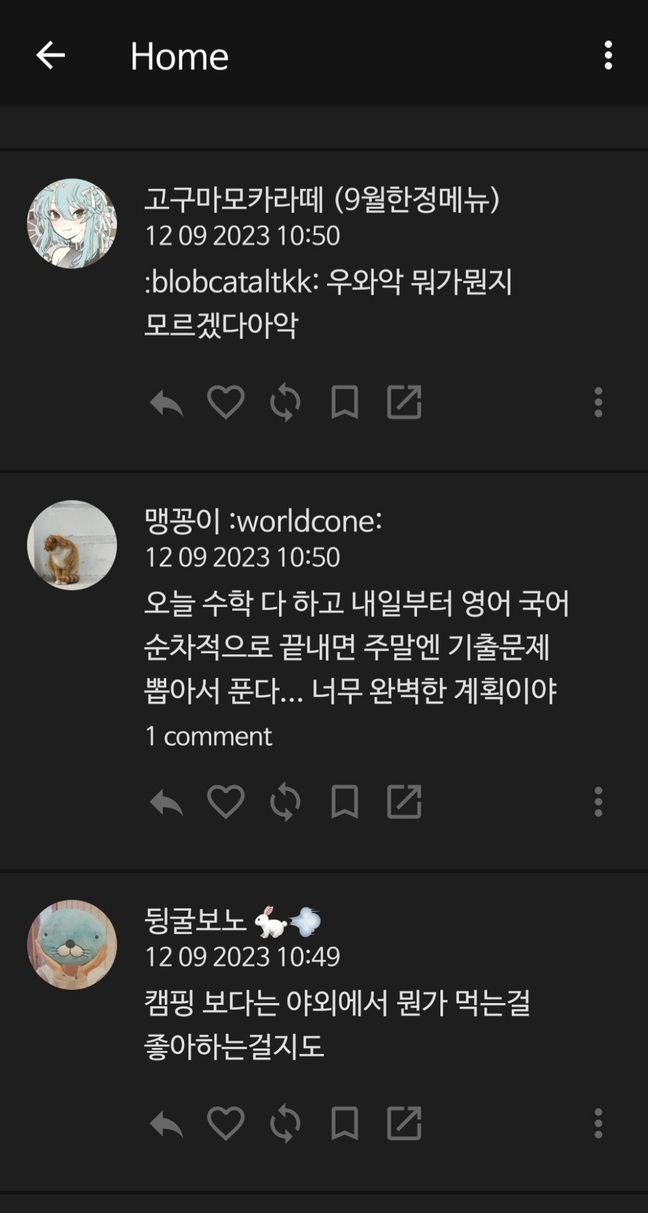View 맹꽁이's cat avatar profile
Screen dimensions: 648x1213
72,545
